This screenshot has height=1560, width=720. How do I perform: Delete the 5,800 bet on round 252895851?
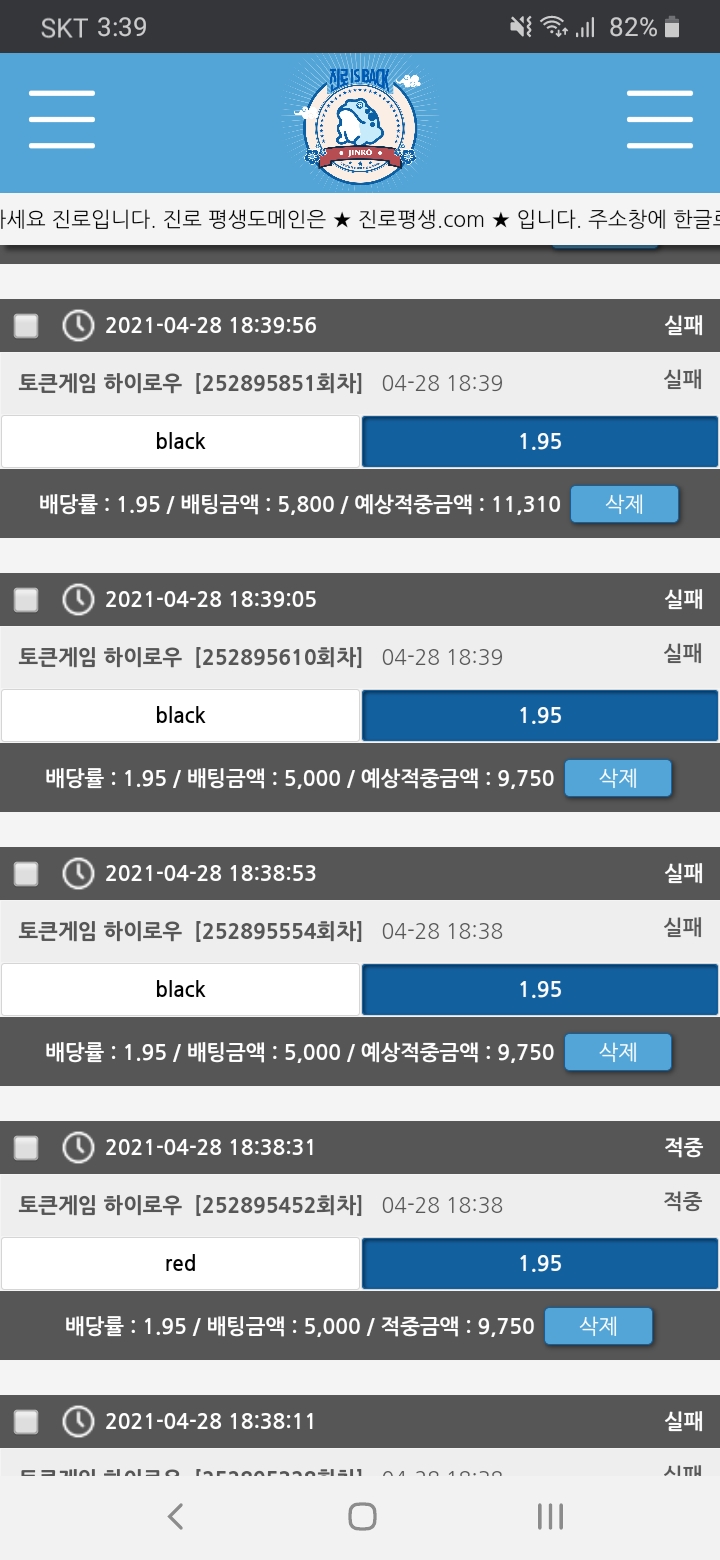(624, 504)
